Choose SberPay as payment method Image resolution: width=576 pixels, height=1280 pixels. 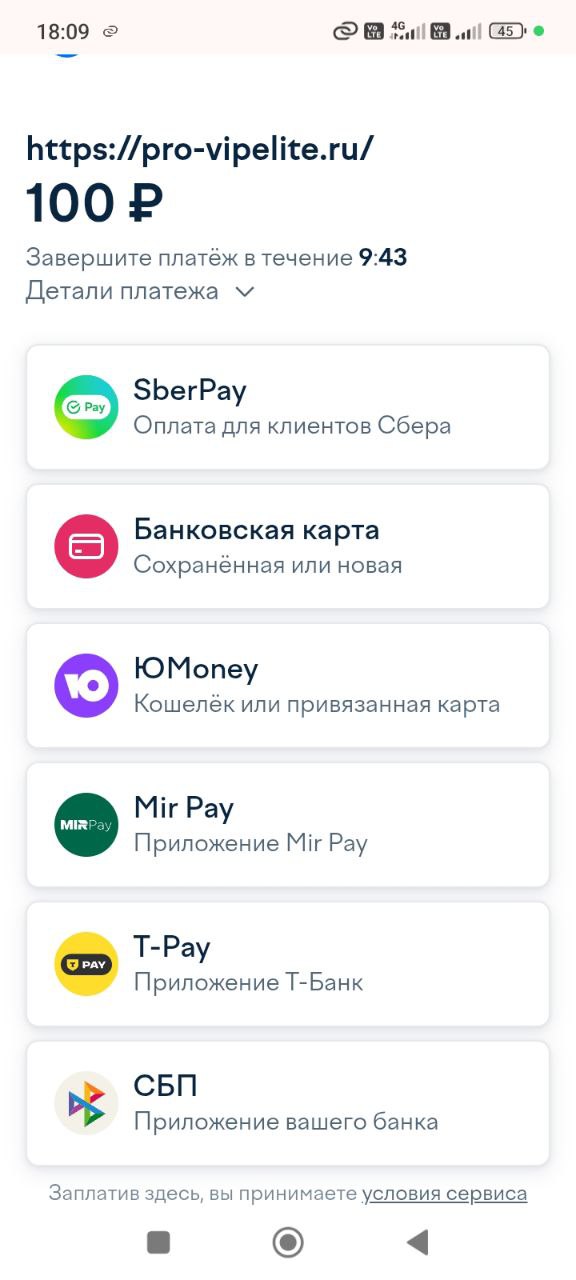point(288,407)
